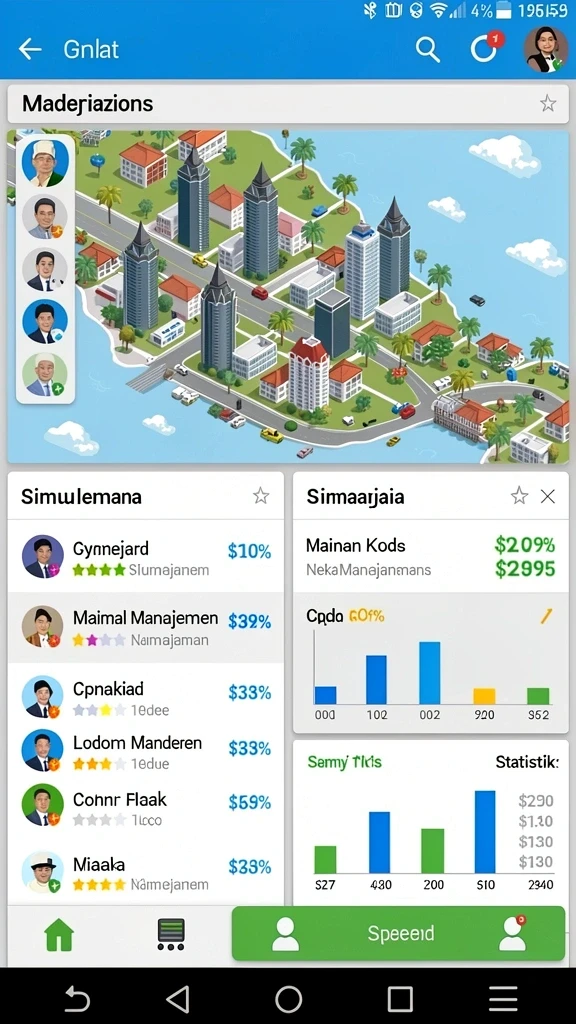Close the Simaarjaia panel
This screenshot has height=1024, width=576.
click(x=548, y=497)
